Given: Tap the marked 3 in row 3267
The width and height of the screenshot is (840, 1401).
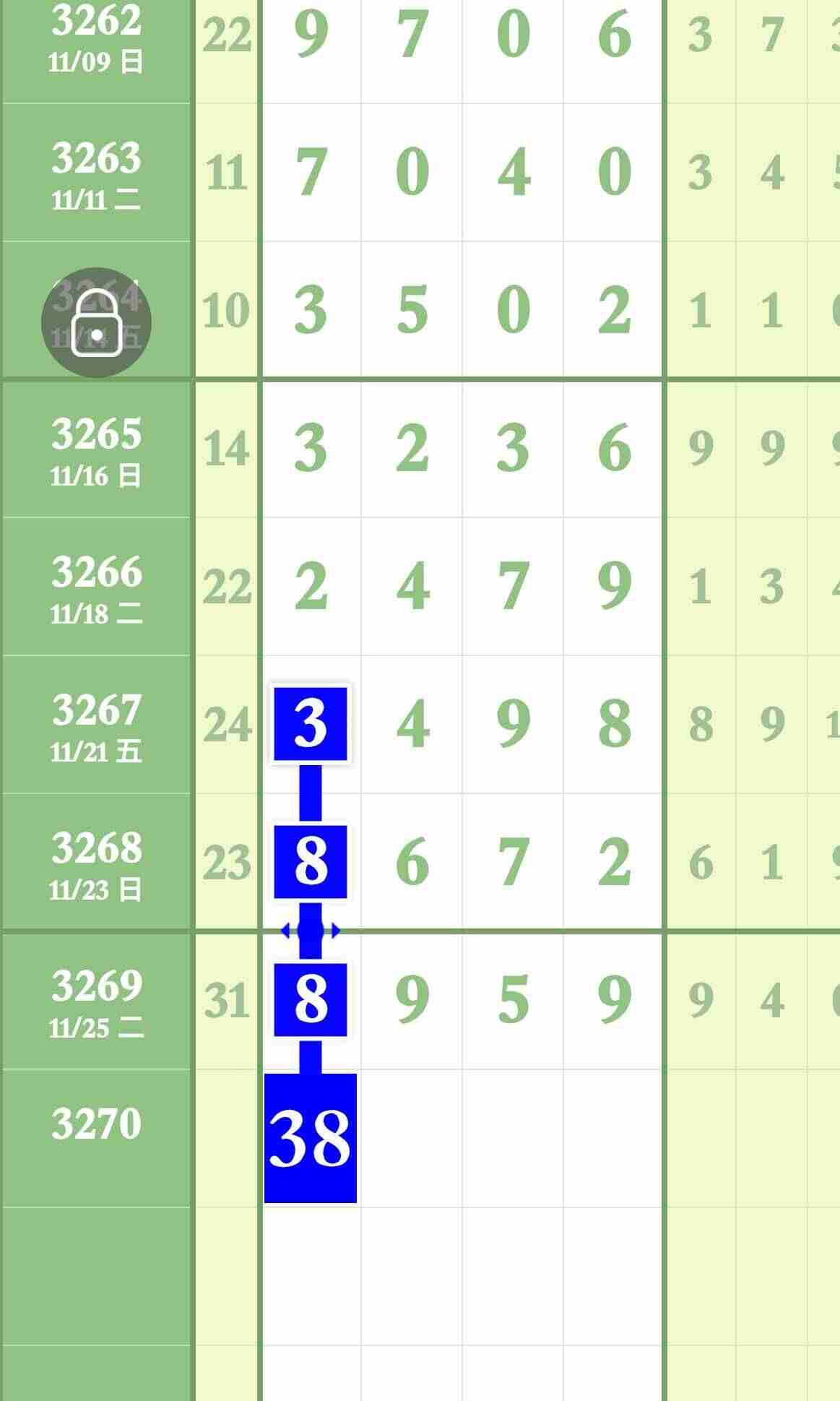Looking at the screenshot, I should pos(311,724).
